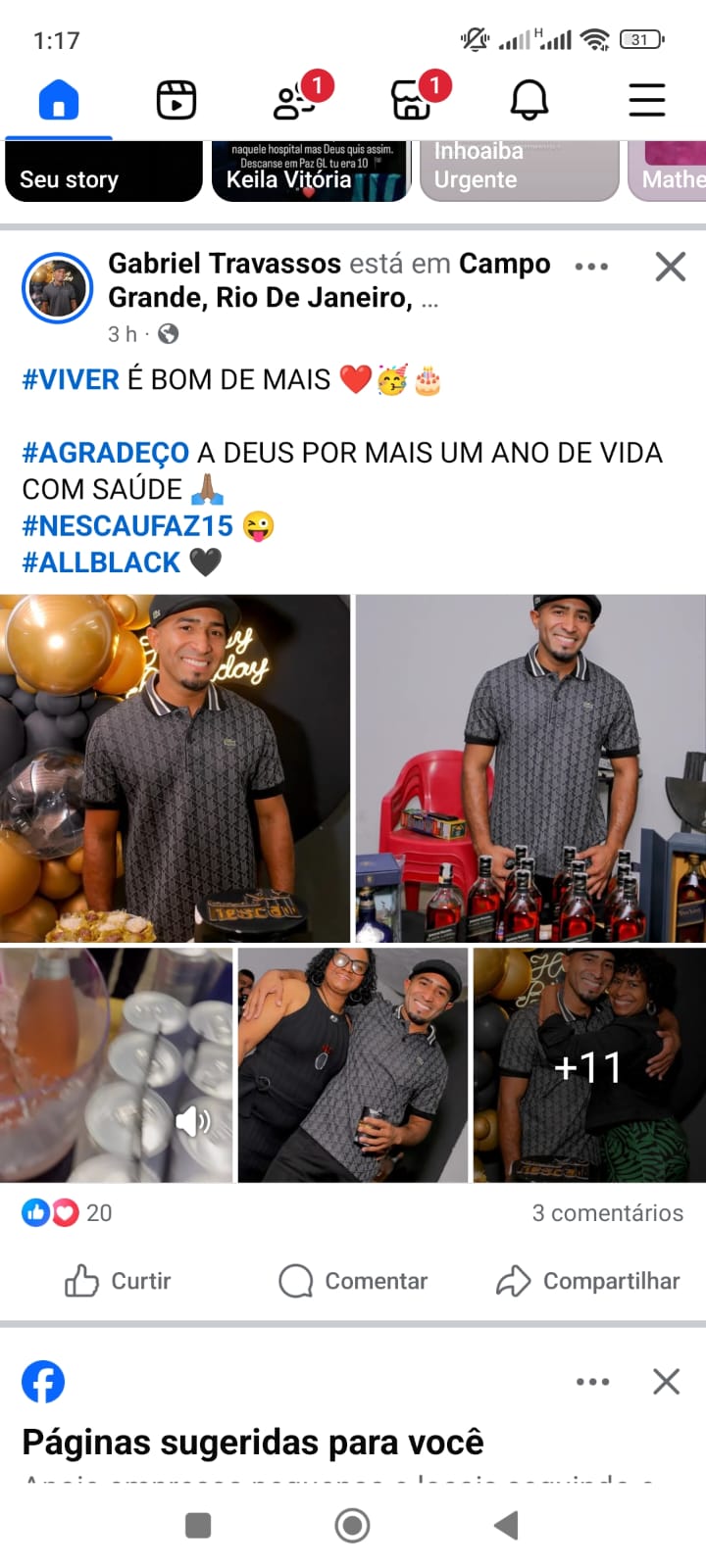Open options menu on Gabriel Travassos's post
The image size is (706, 1568).
591,267
